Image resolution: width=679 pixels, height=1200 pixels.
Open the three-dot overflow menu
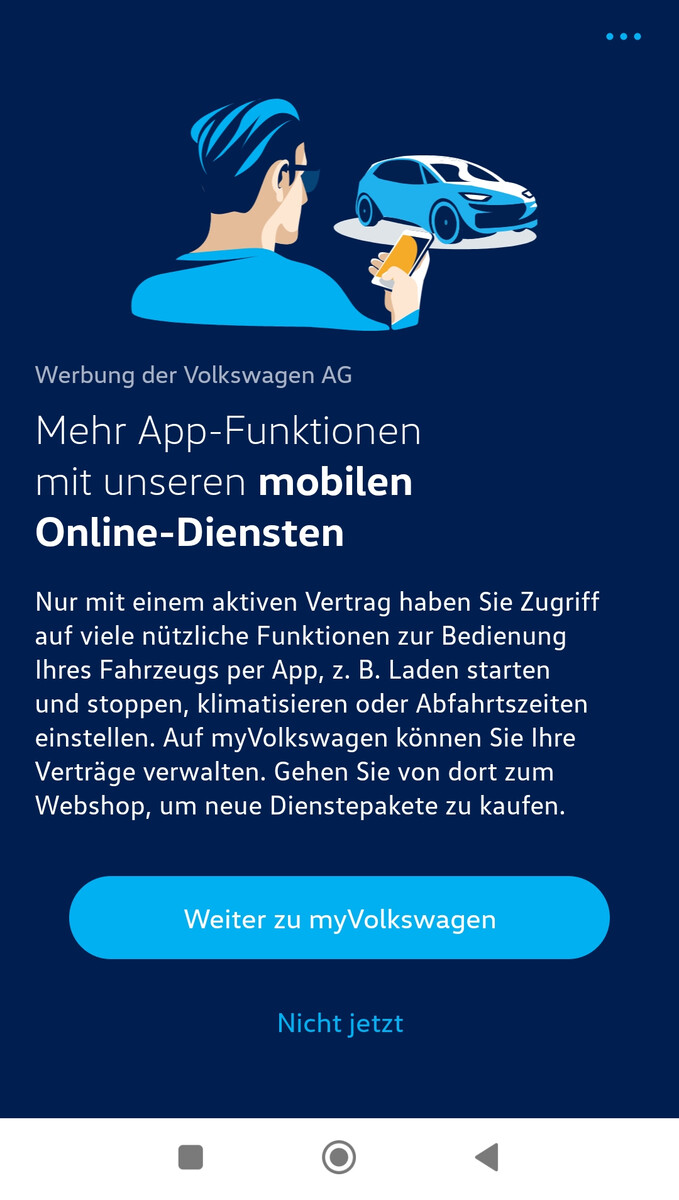623,37
